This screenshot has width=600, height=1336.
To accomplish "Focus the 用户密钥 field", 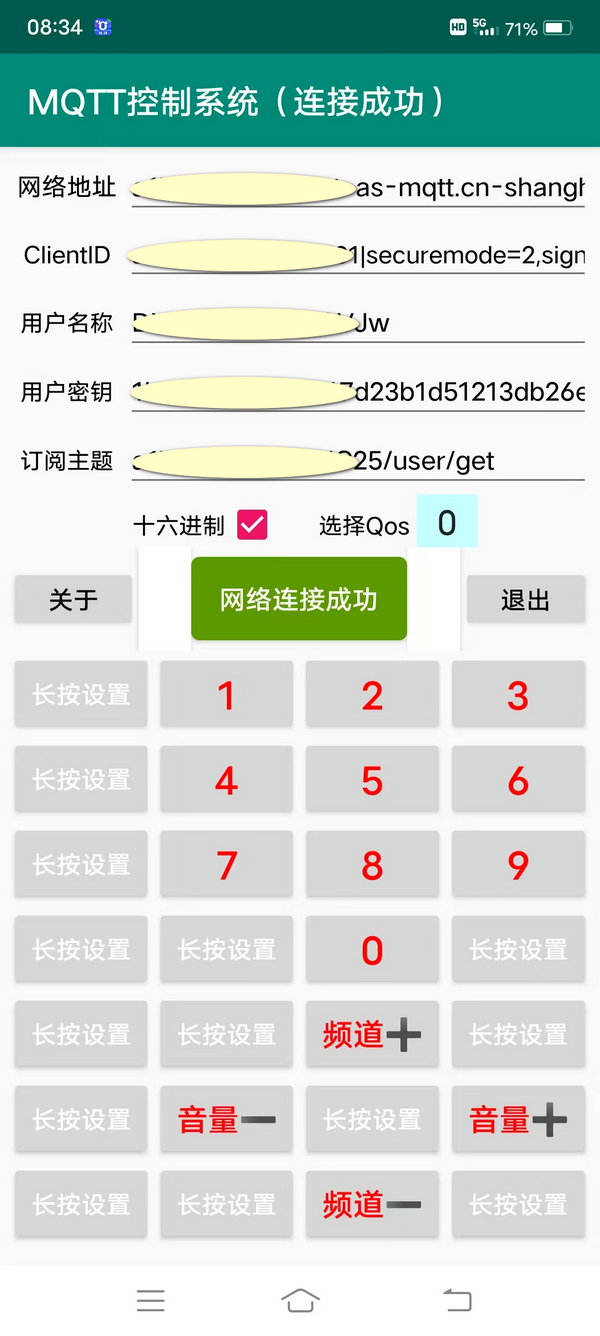I will pos(357,392).
